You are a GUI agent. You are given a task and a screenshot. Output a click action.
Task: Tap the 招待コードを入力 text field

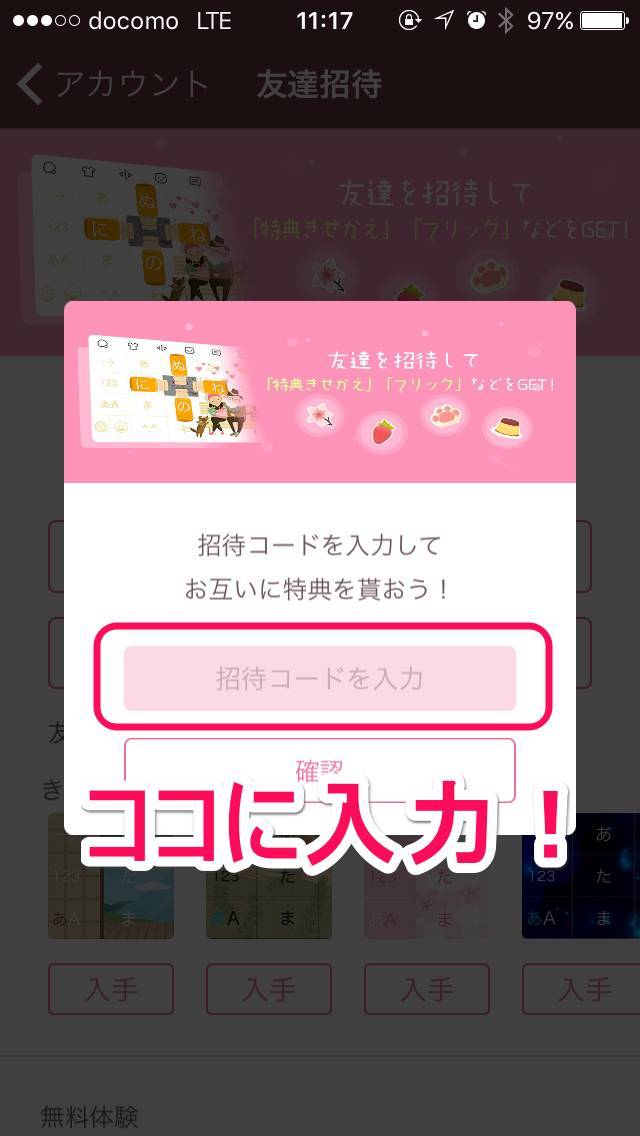(319, 678)
